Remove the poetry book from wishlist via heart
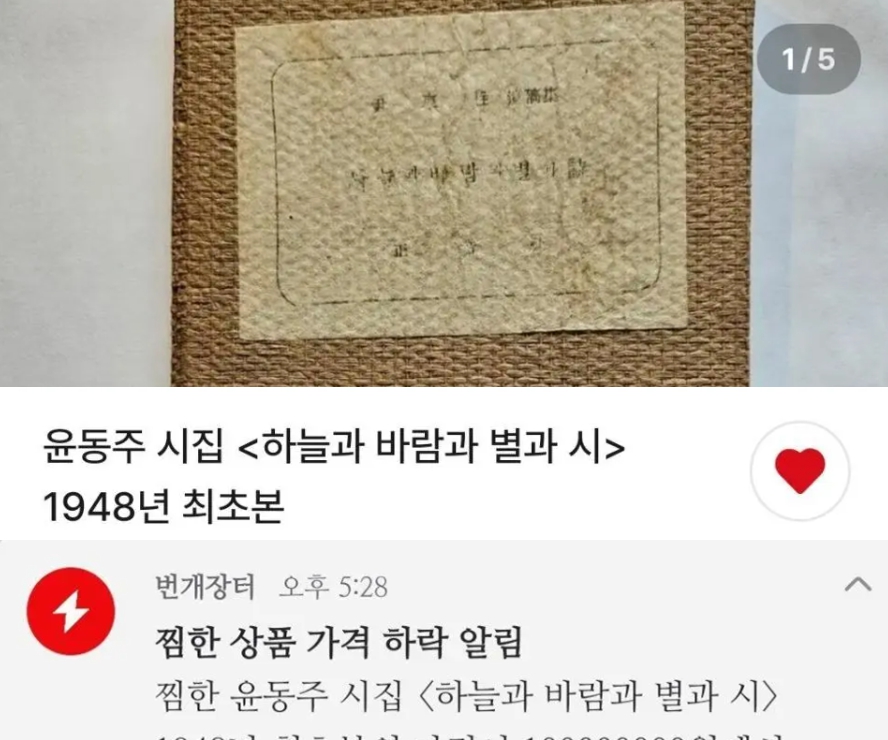The width and height of the screenshot is (888, 740). click(x=800, y=470)
